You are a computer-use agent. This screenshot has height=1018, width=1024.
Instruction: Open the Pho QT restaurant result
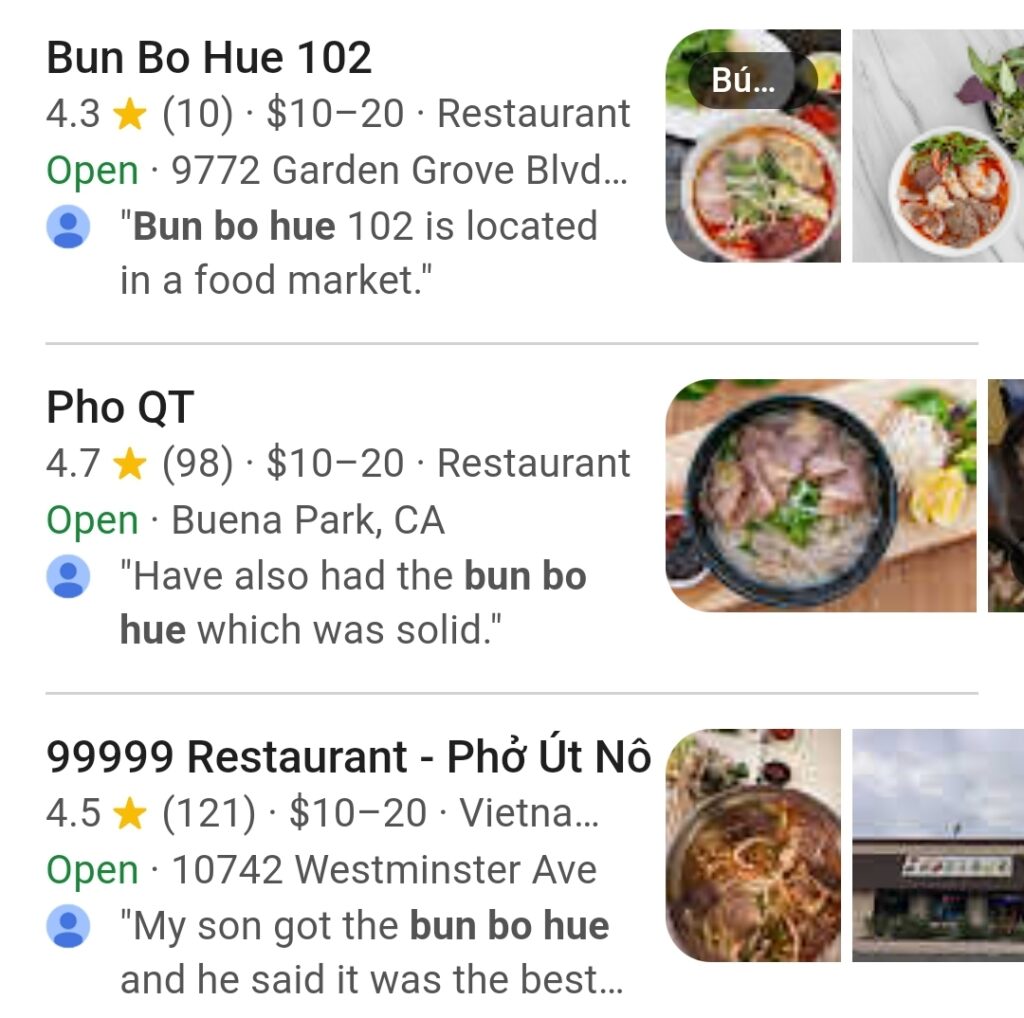(x=120, y=407)
